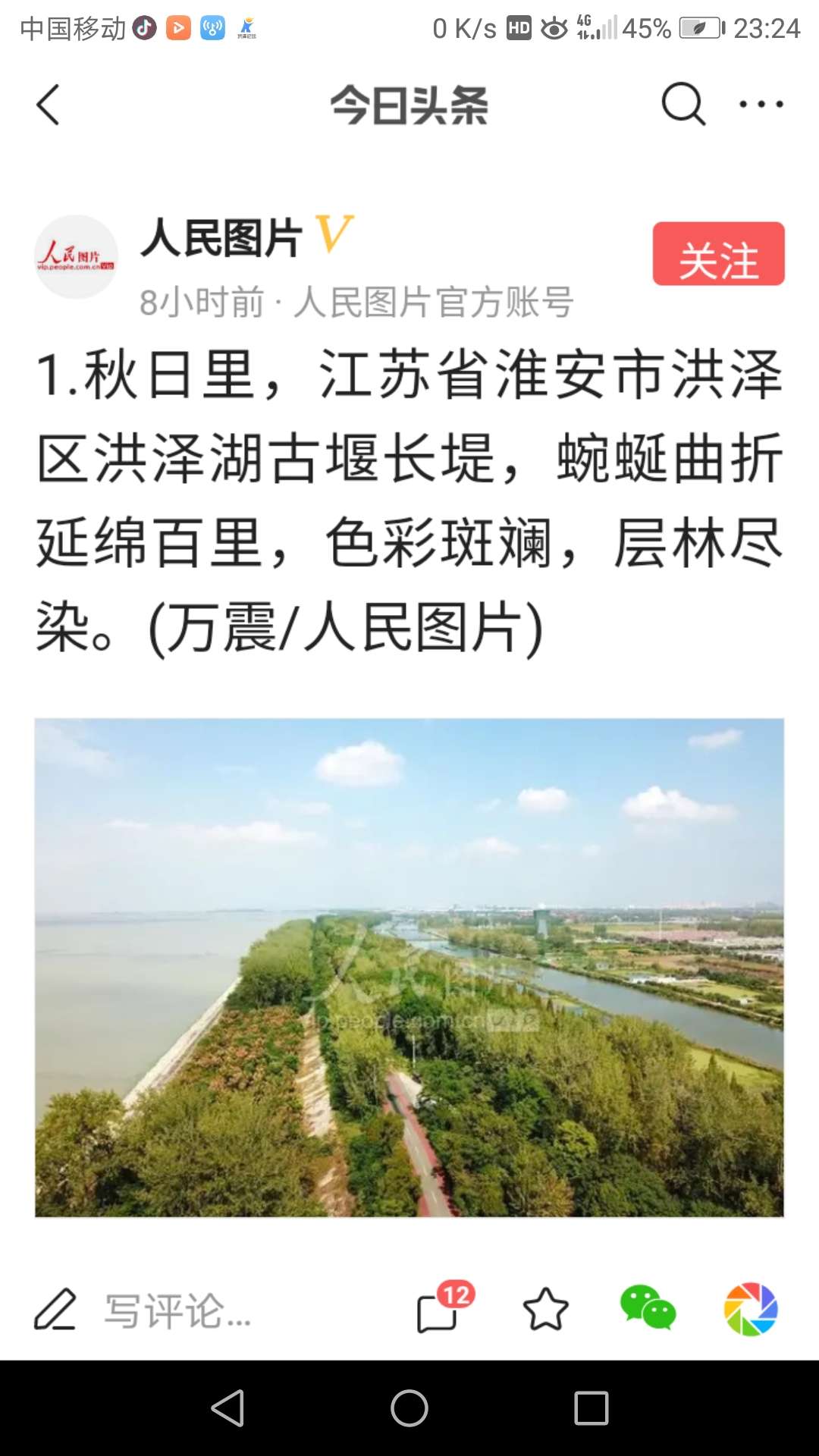Share via the colorful moments icon
819x1456 pixels.
click(751, 1309)
